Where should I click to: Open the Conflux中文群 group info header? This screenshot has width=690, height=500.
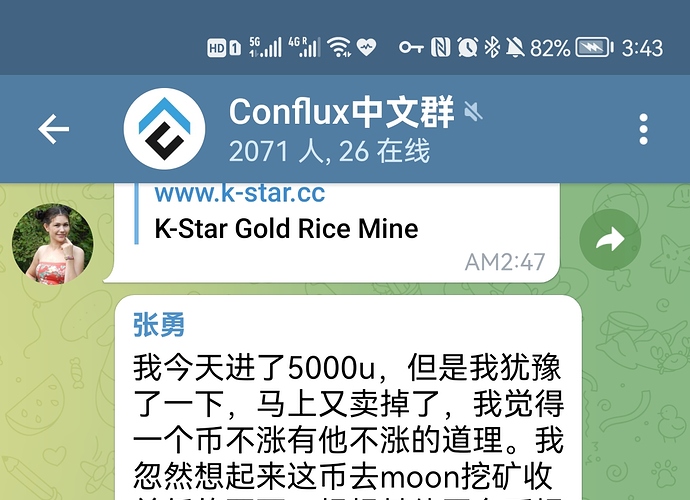point(340,130)
